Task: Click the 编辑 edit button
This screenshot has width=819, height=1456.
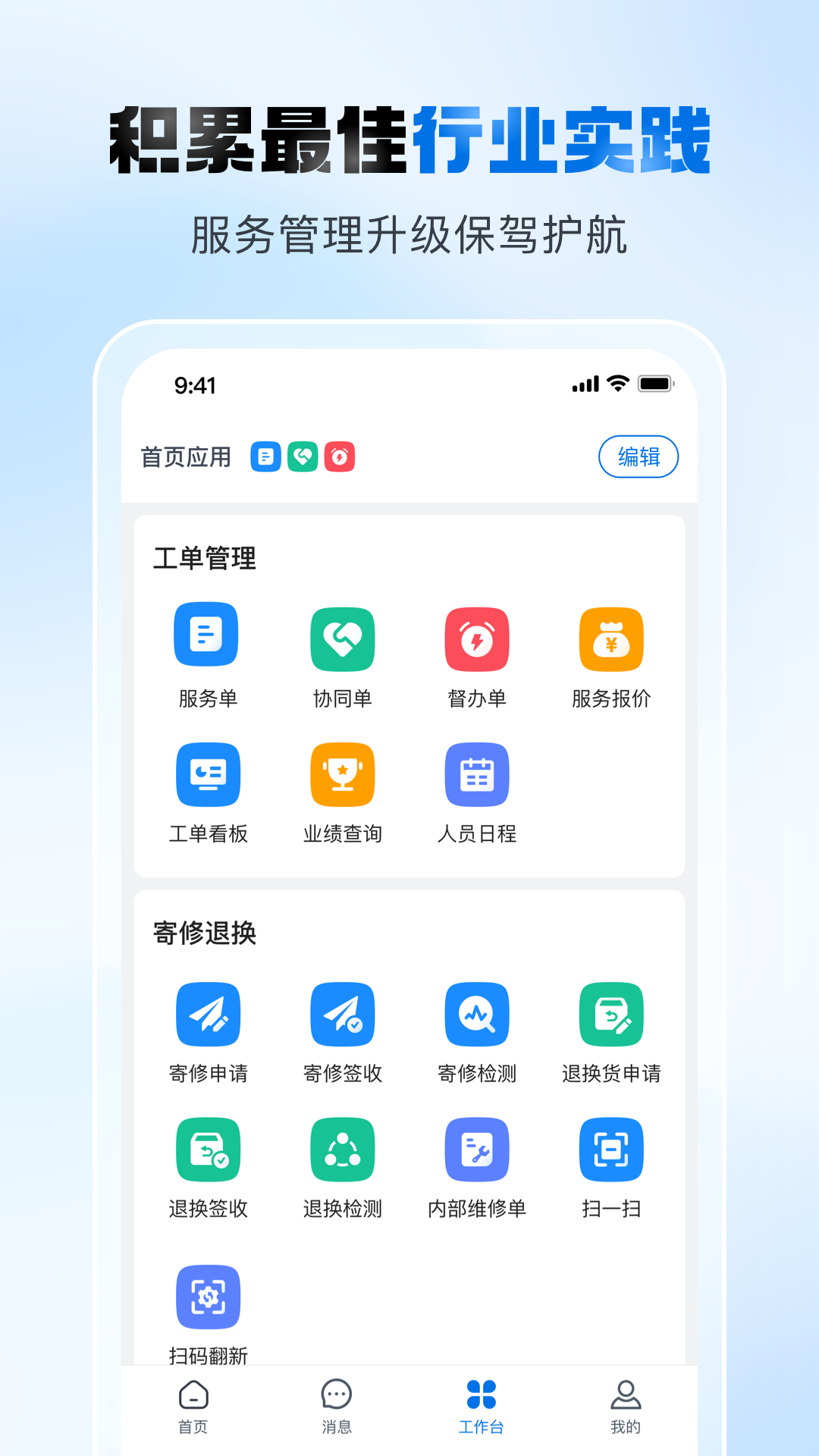Action: point(639,457)
